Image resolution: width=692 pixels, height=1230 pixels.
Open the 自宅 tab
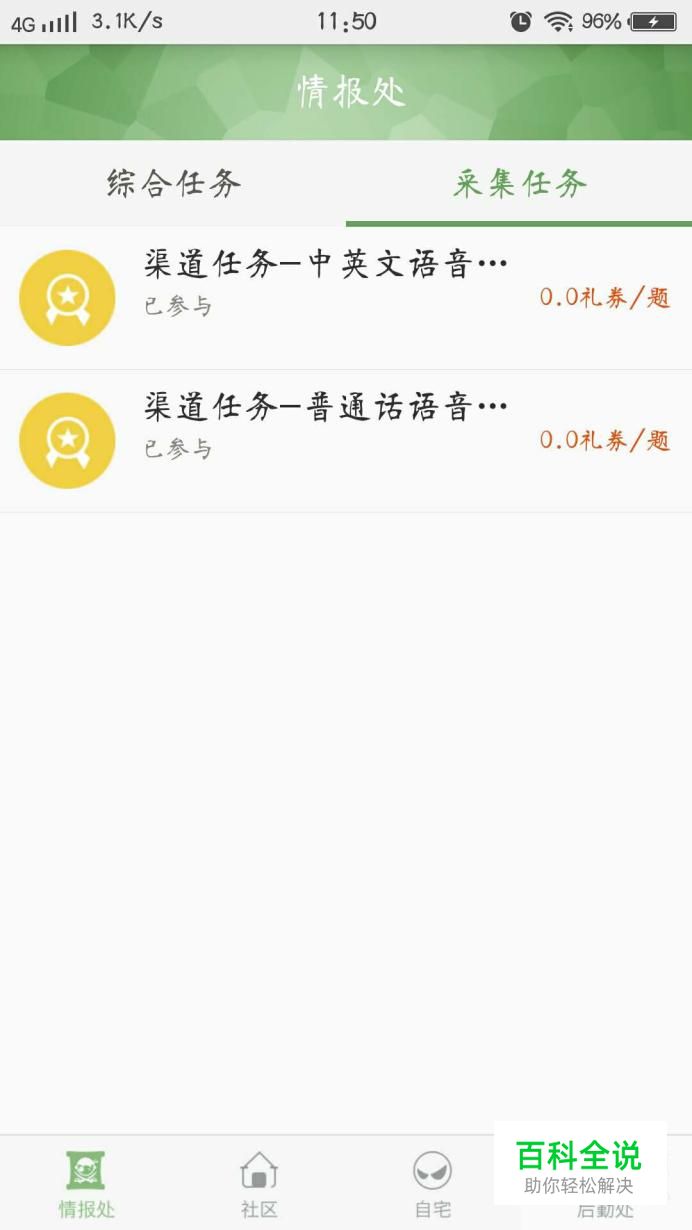point(432,1184)
